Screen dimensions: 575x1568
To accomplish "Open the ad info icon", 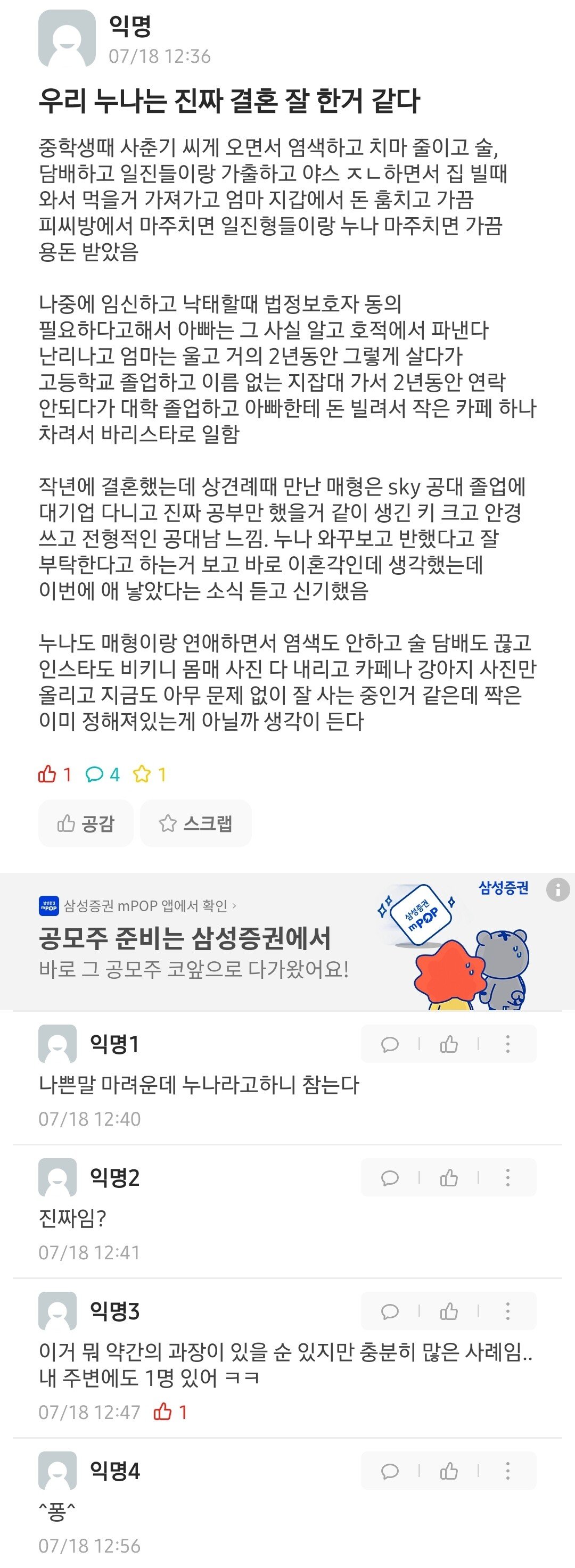I will (x=557, y=889).
